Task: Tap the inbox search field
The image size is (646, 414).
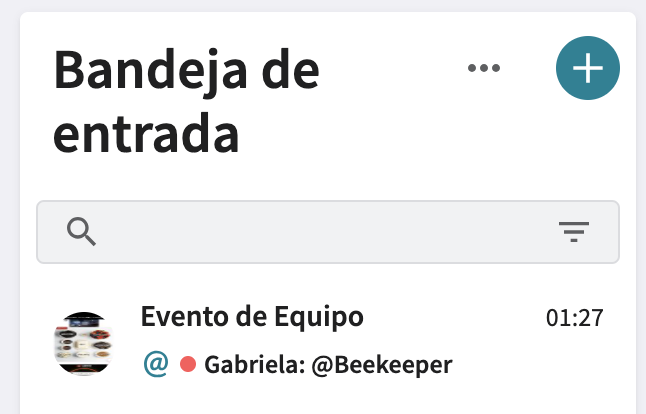Action: coord(320,232)
